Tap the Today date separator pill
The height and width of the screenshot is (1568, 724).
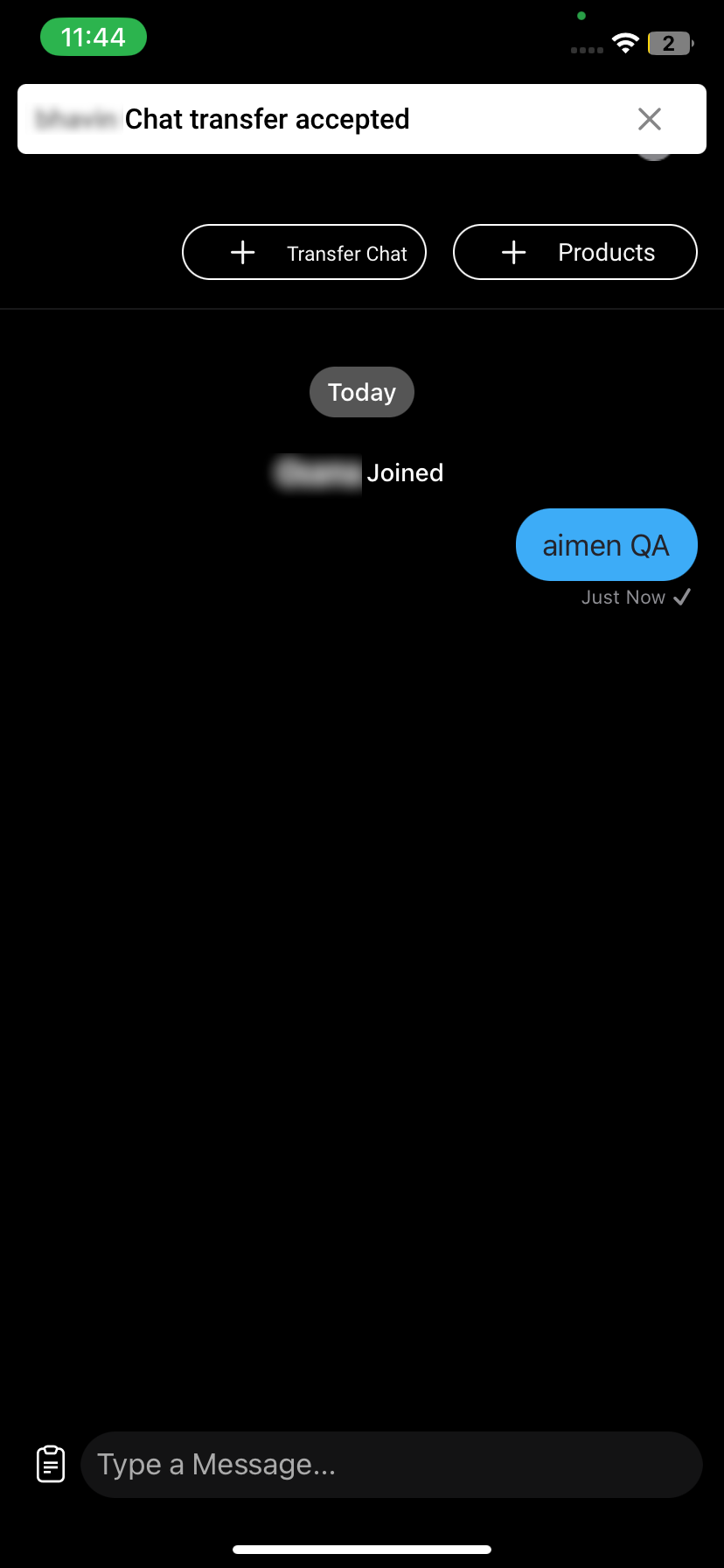click(361, 391)
